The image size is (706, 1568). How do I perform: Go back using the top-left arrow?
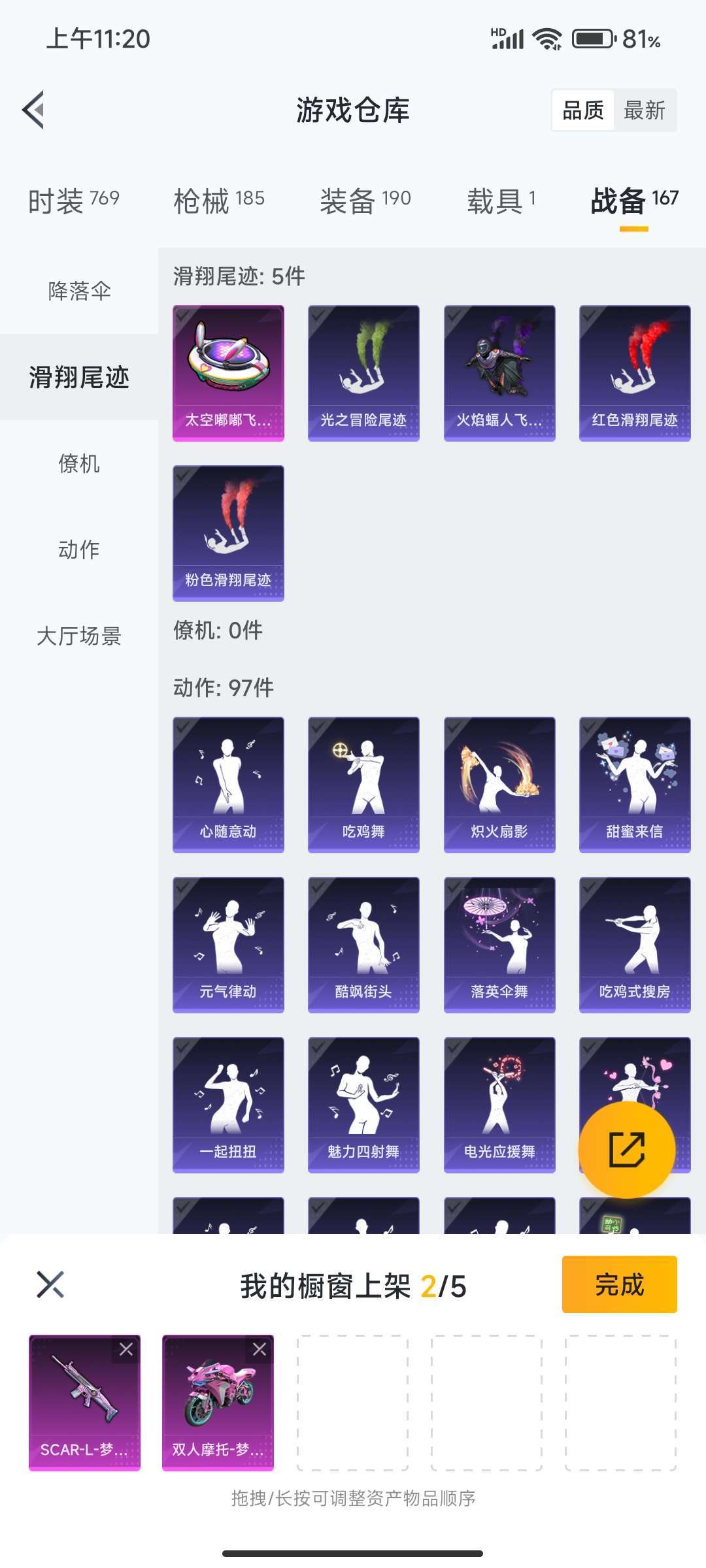tap(34, 110)
